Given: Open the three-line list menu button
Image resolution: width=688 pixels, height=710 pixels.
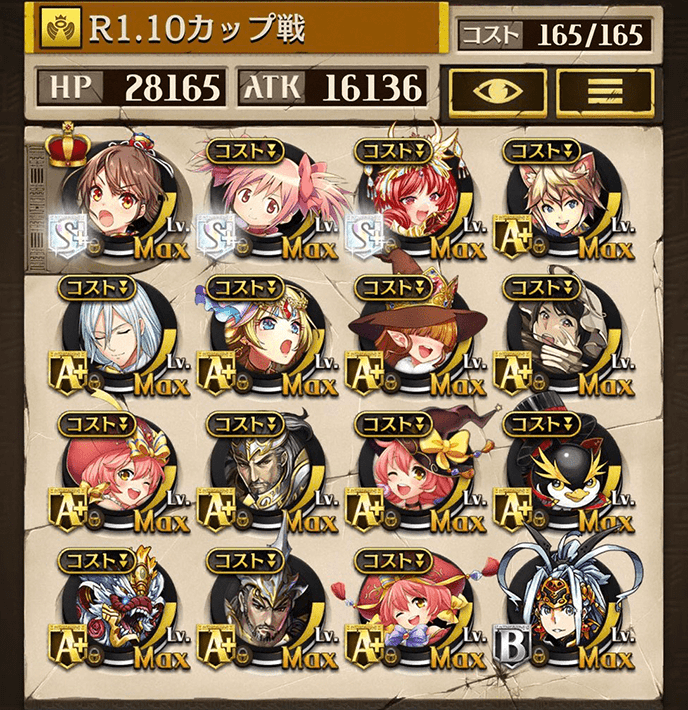Looking at the screenshot, I should point(603,89).
